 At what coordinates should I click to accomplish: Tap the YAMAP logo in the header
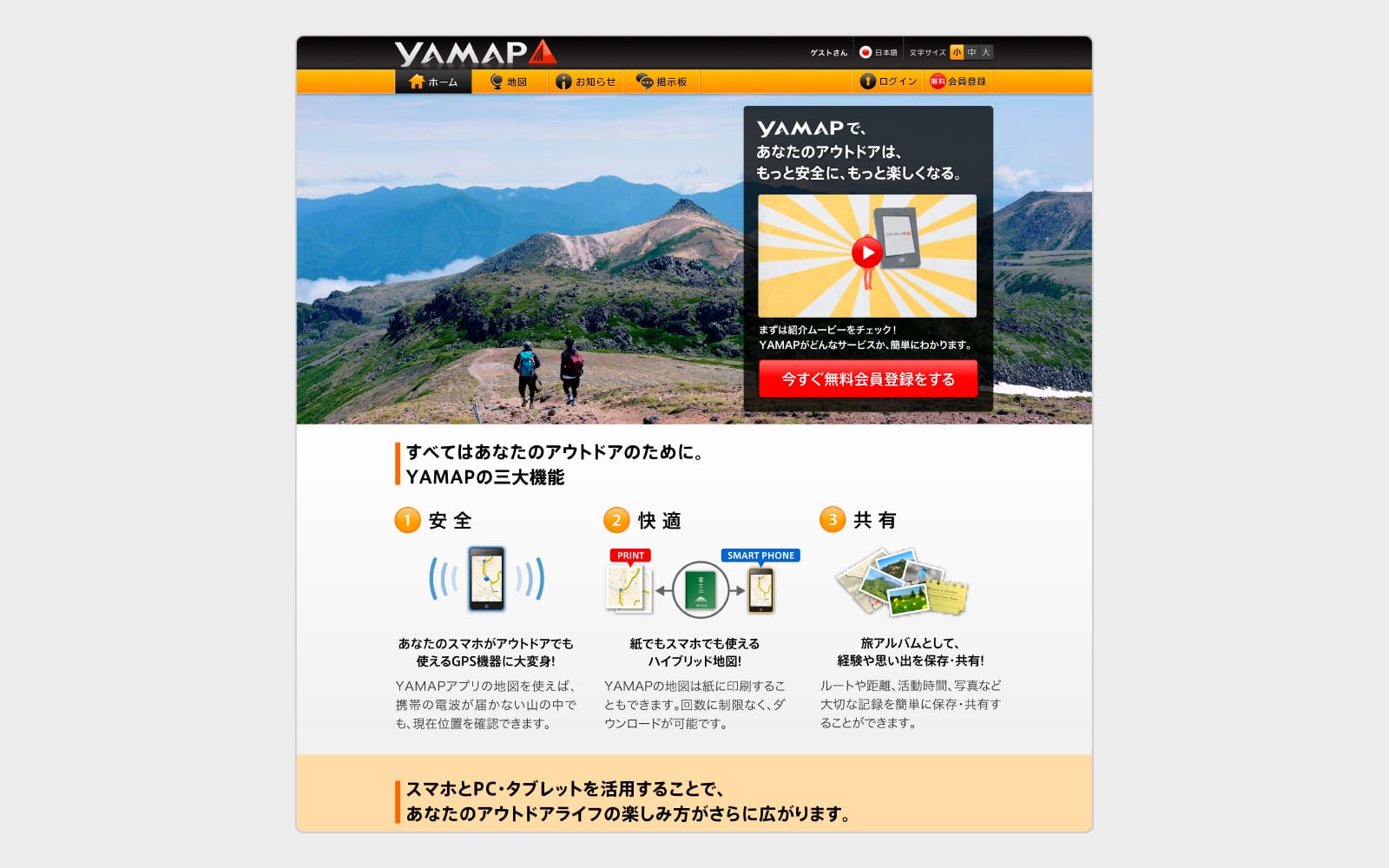coord(474,54)
